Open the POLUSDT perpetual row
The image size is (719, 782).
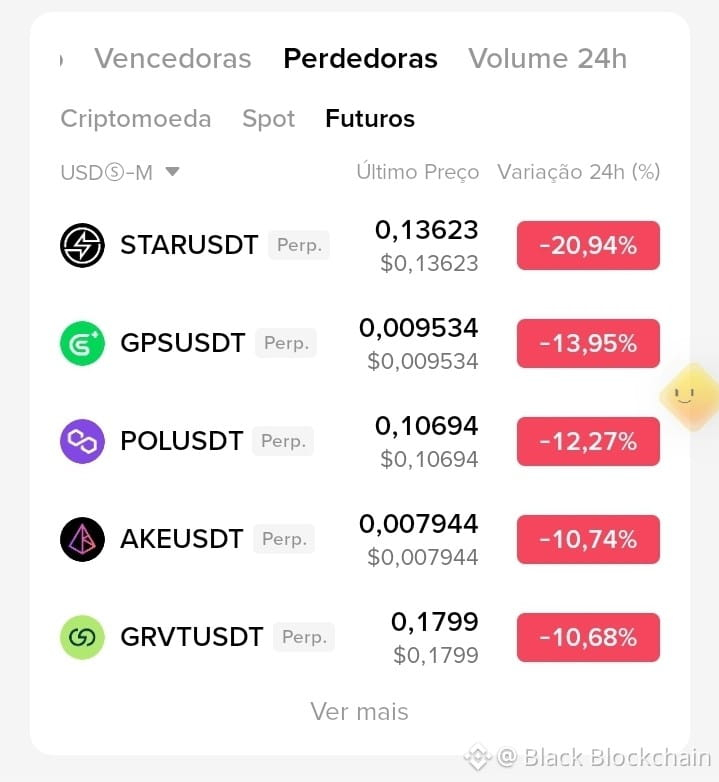(360, 441)
